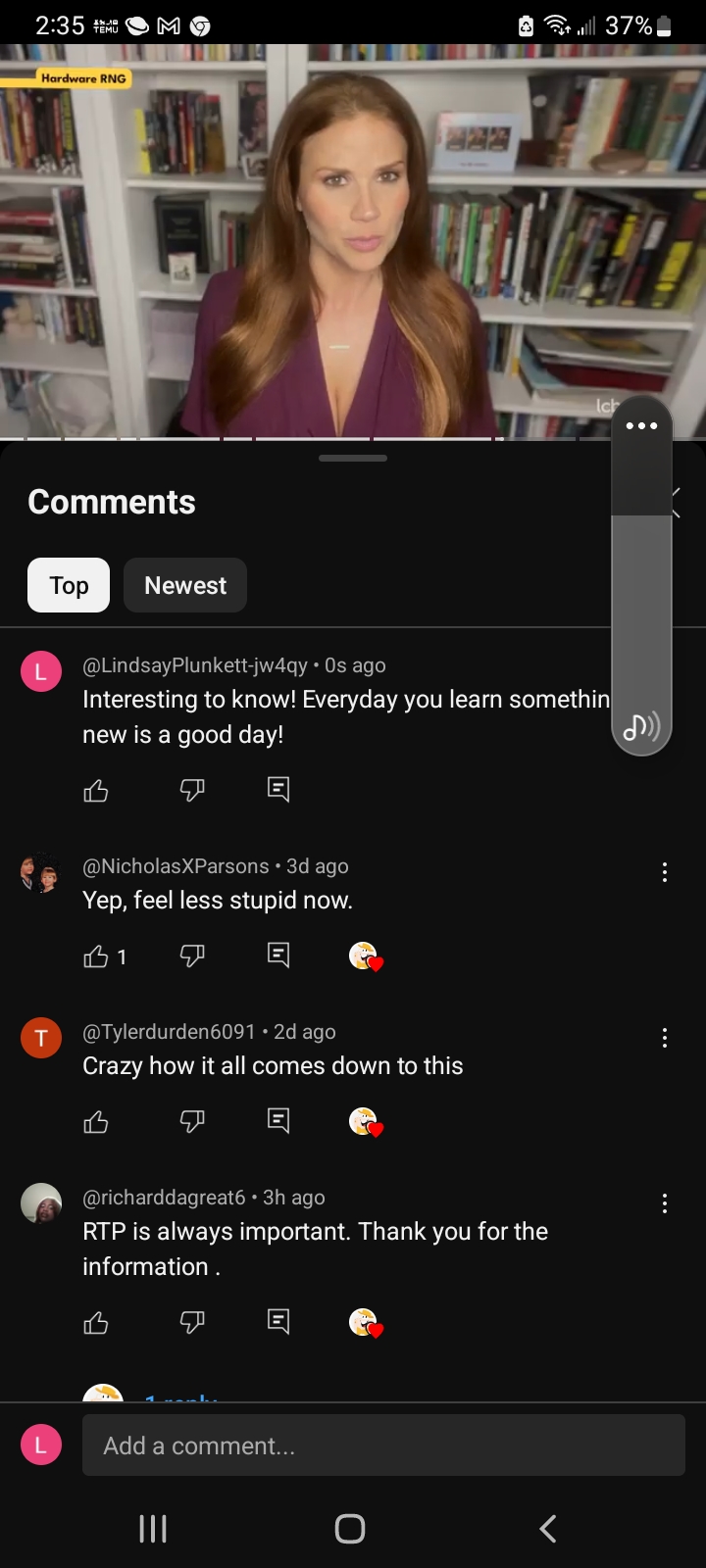Open options menu for NicholasXParsons' comment
706x1568 pixels.
pos(665,872)
